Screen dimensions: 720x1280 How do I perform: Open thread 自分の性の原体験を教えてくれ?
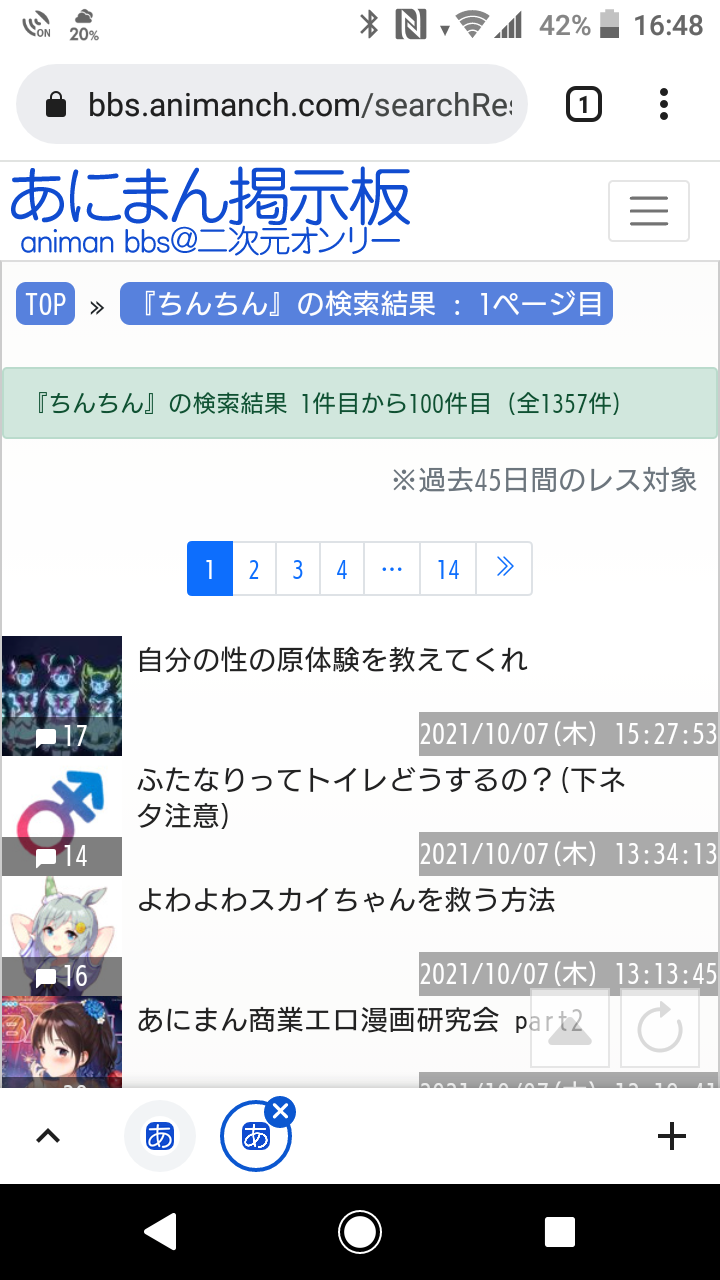pos(333,660)
